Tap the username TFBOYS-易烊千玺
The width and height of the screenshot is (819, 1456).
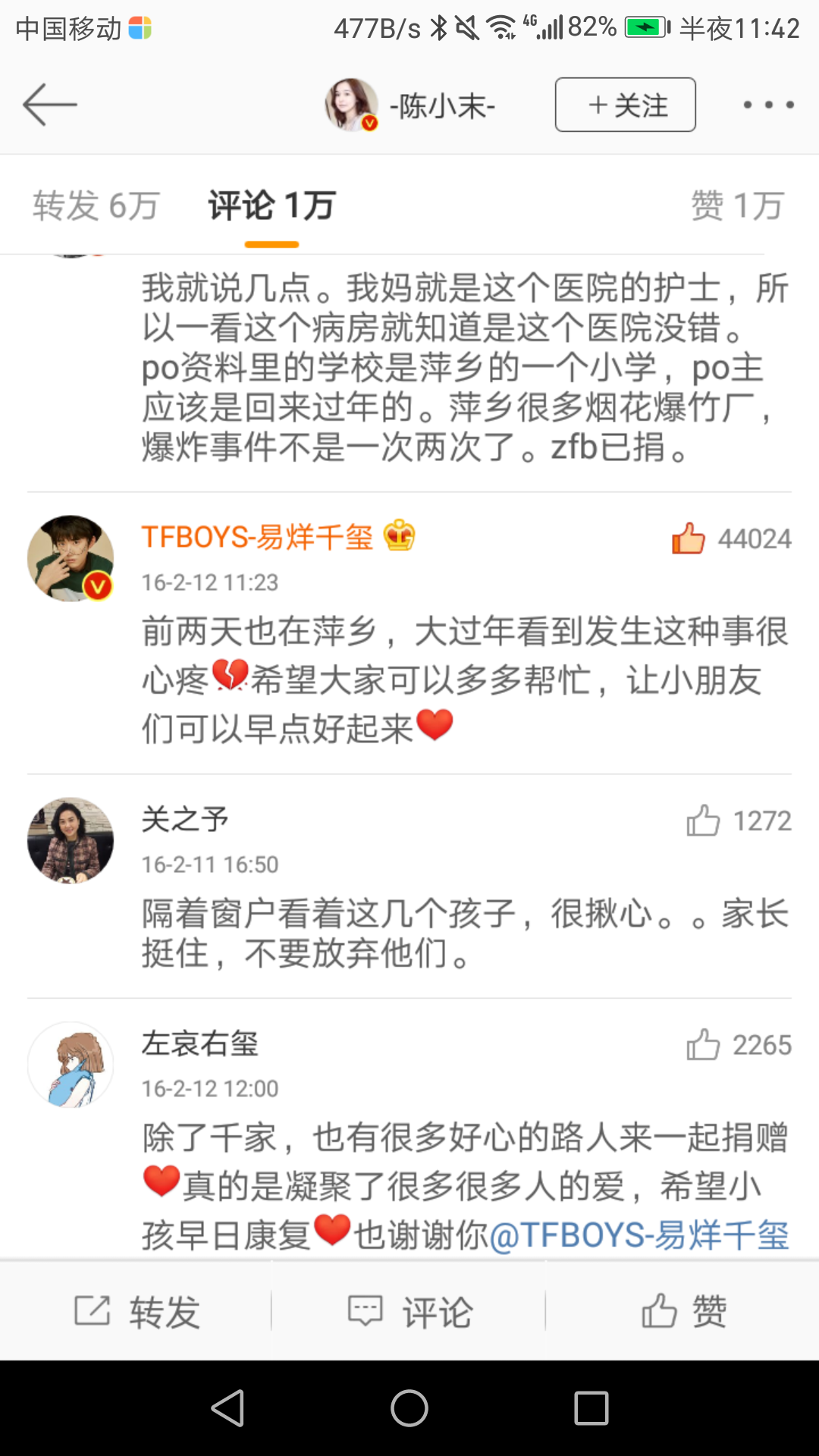tap(257, 537)
